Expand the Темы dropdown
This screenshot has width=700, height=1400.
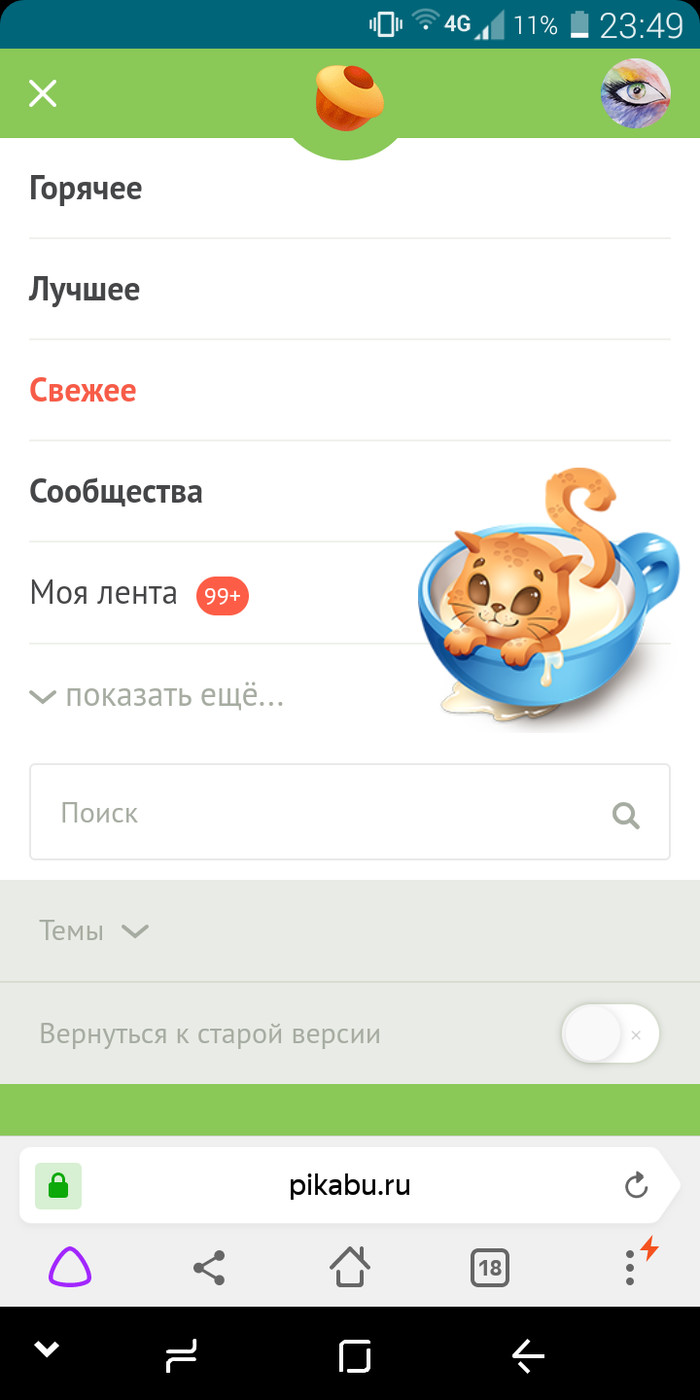94,931
